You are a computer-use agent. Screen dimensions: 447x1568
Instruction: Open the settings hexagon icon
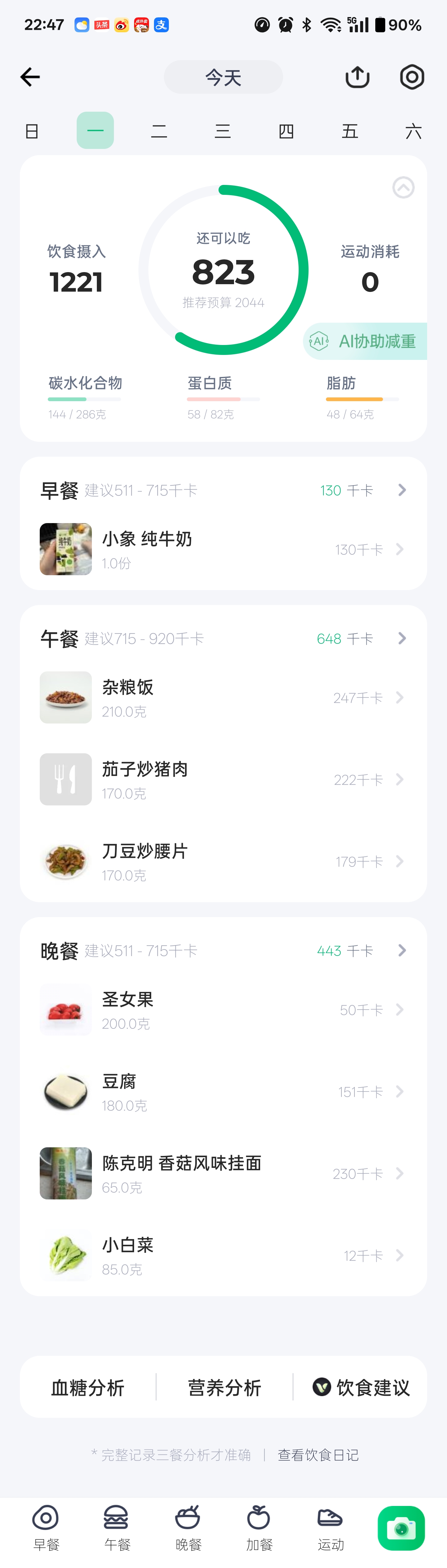click(x=412, y=77)
